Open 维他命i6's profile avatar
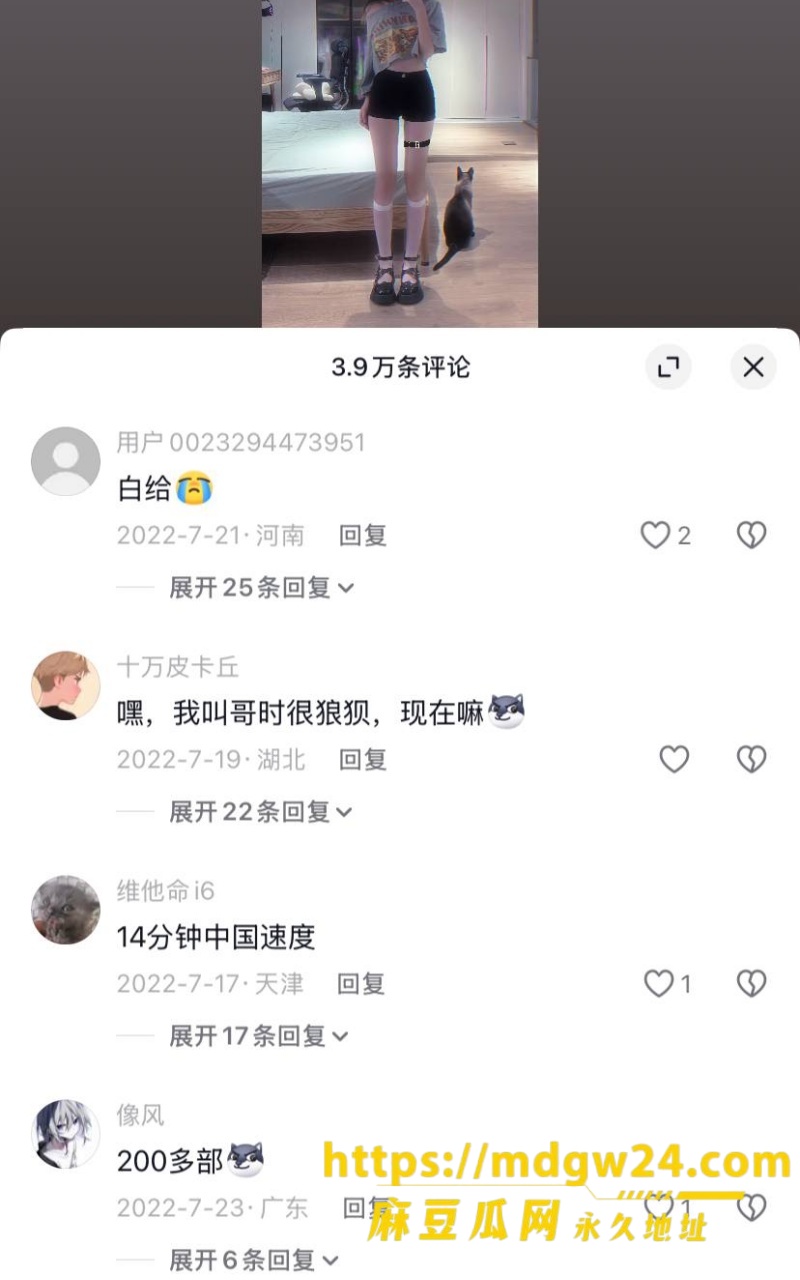 (66, 910)
